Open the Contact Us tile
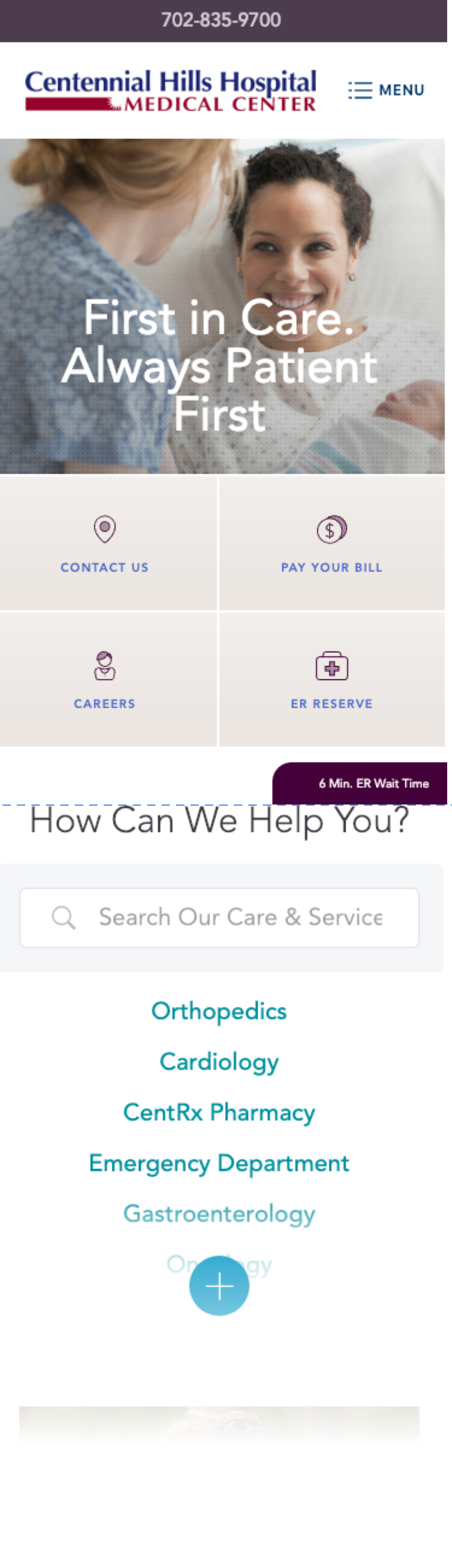452x1568 pixels. (x=104, y=544)
